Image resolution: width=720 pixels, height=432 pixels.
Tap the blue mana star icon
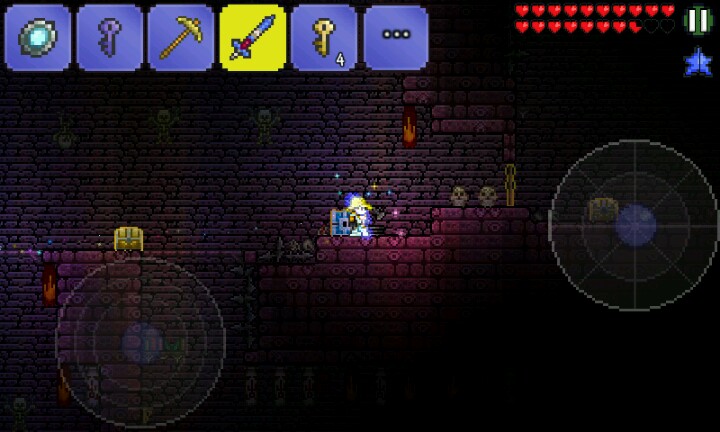pyautogui.click(x=697, y=63)
